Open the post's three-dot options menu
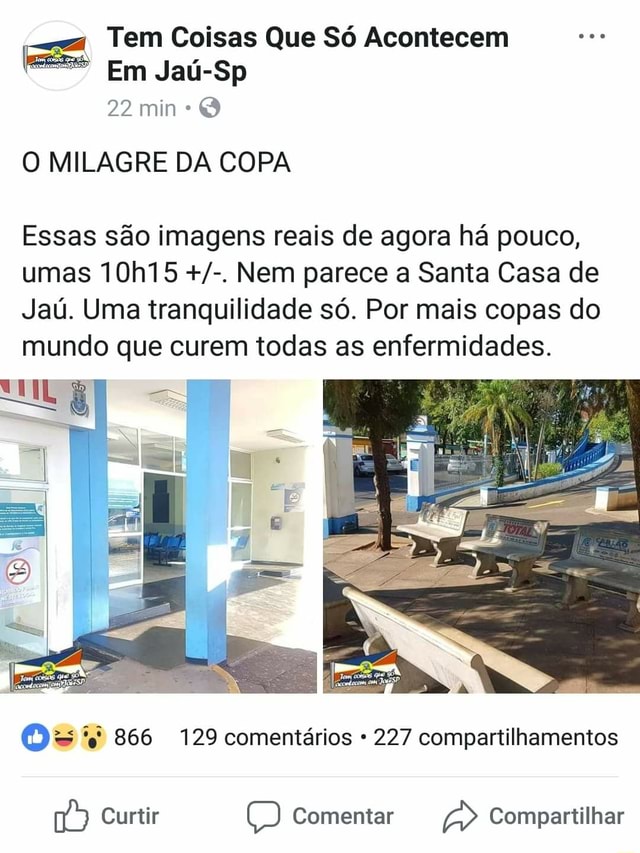The width and height of the screenshot is (640, 853). pyautogui.click(x=592, y=36)
